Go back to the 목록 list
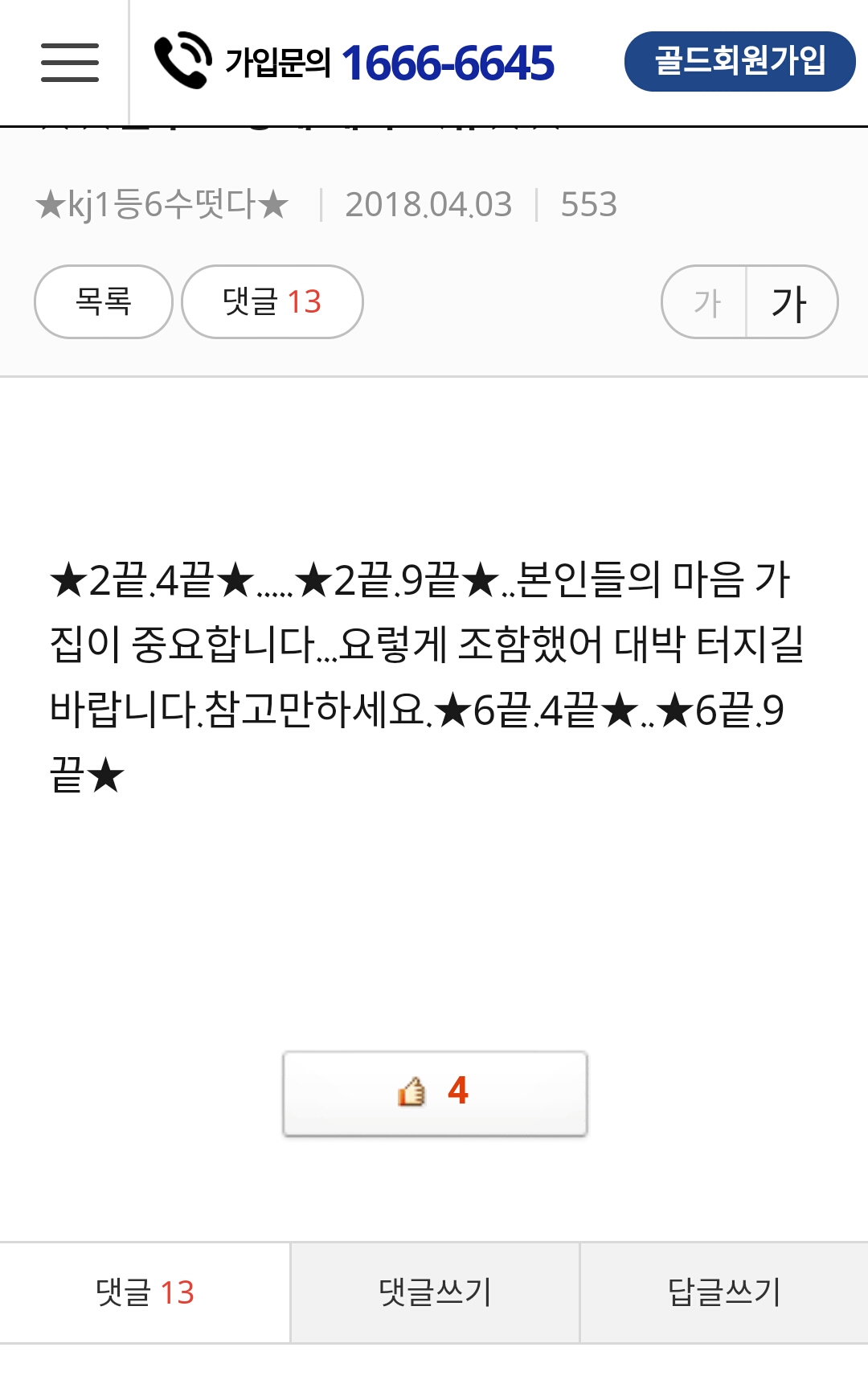The height and width of the screenshot is (1384, 868). [x=104, y=301]
